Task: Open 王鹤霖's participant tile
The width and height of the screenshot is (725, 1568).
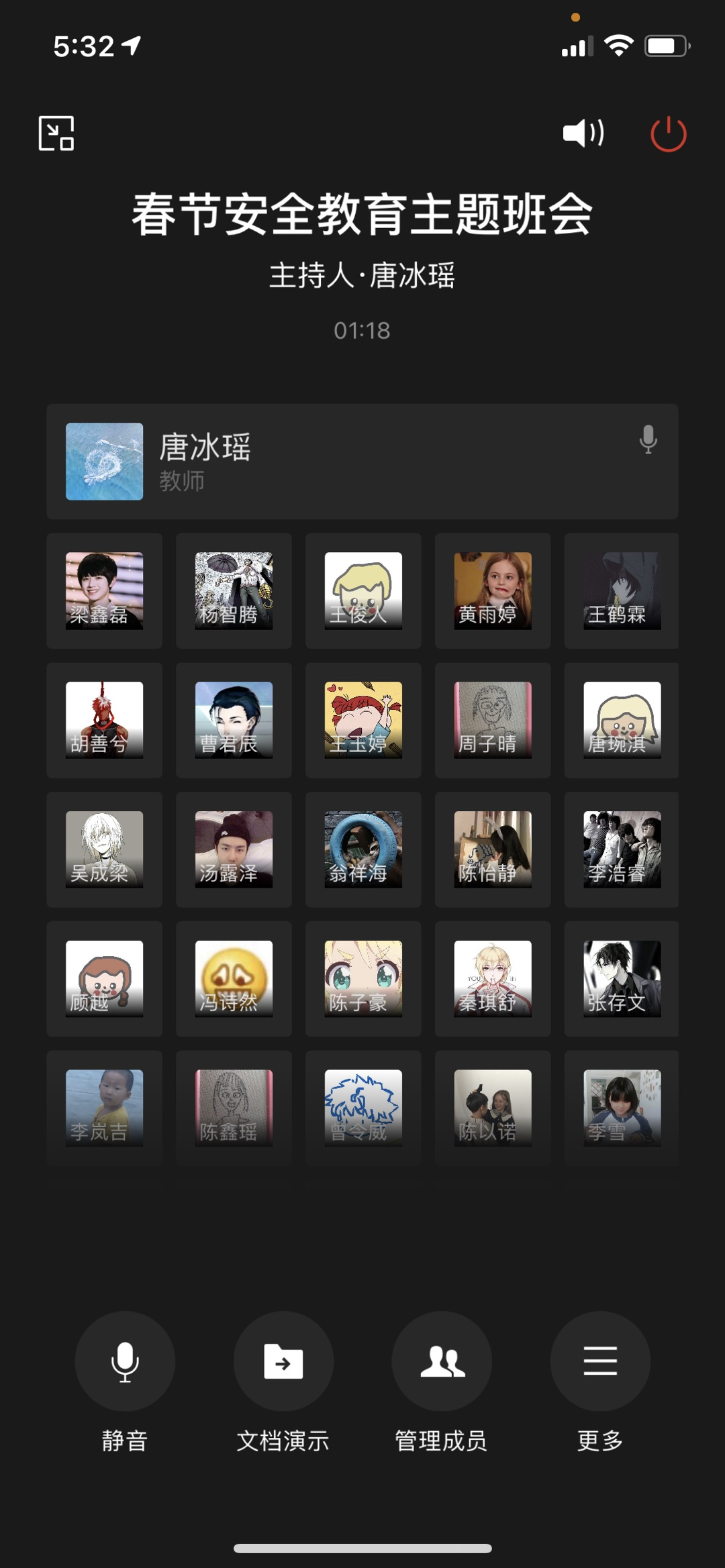Action: point(622,590)
